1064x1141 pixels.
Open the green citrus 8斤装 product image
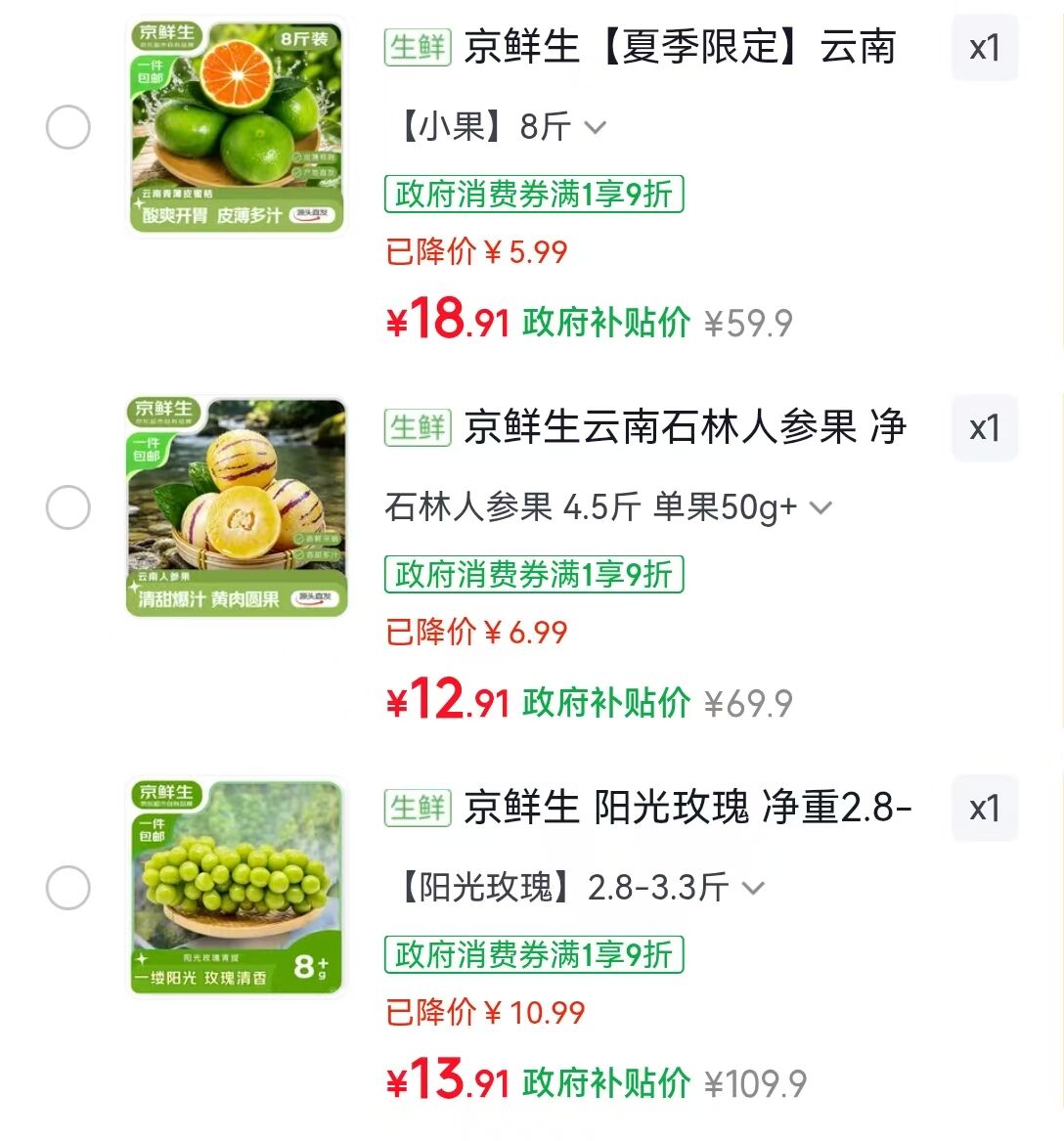pyautogui.click(x=237, y=127)
